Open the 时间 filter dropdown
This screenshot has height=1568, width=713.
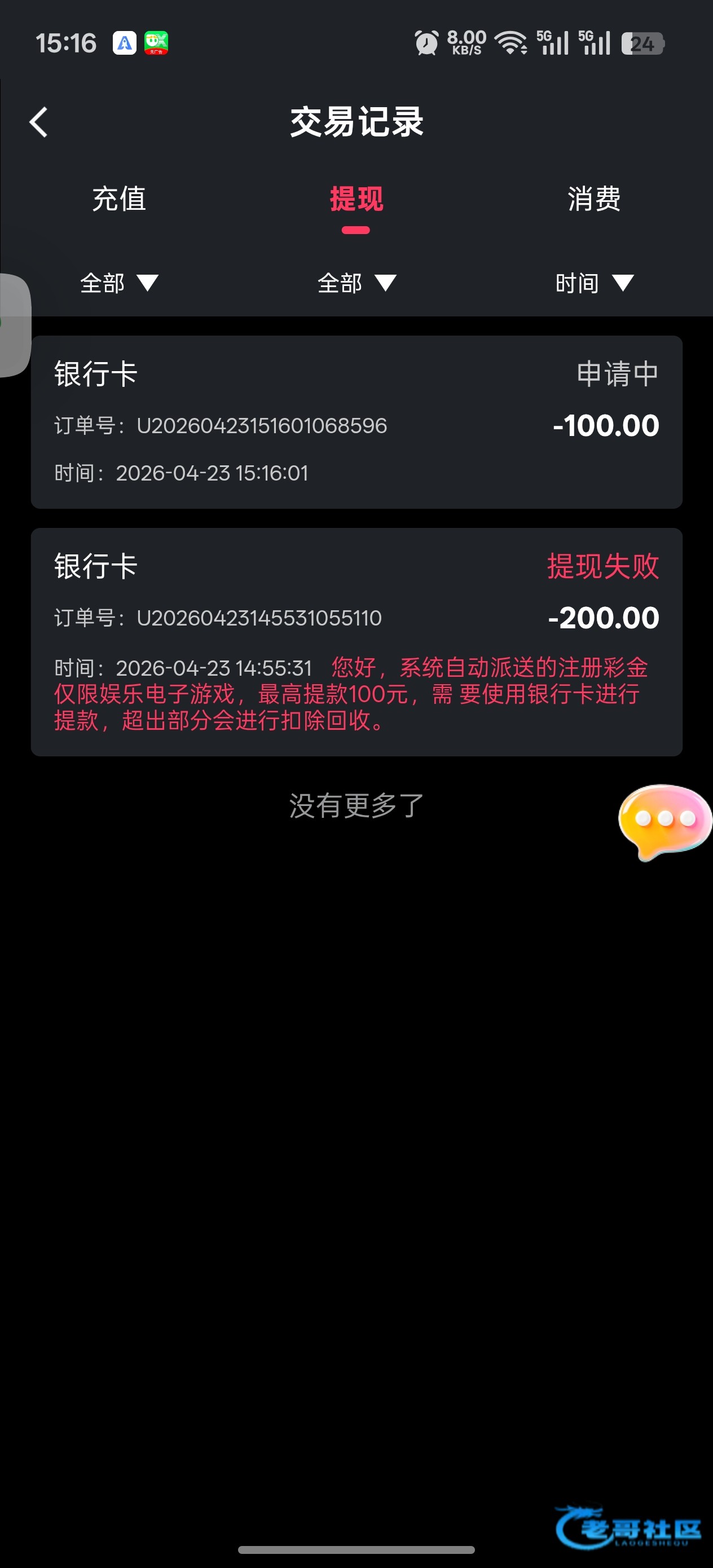(x=593, y=283)
